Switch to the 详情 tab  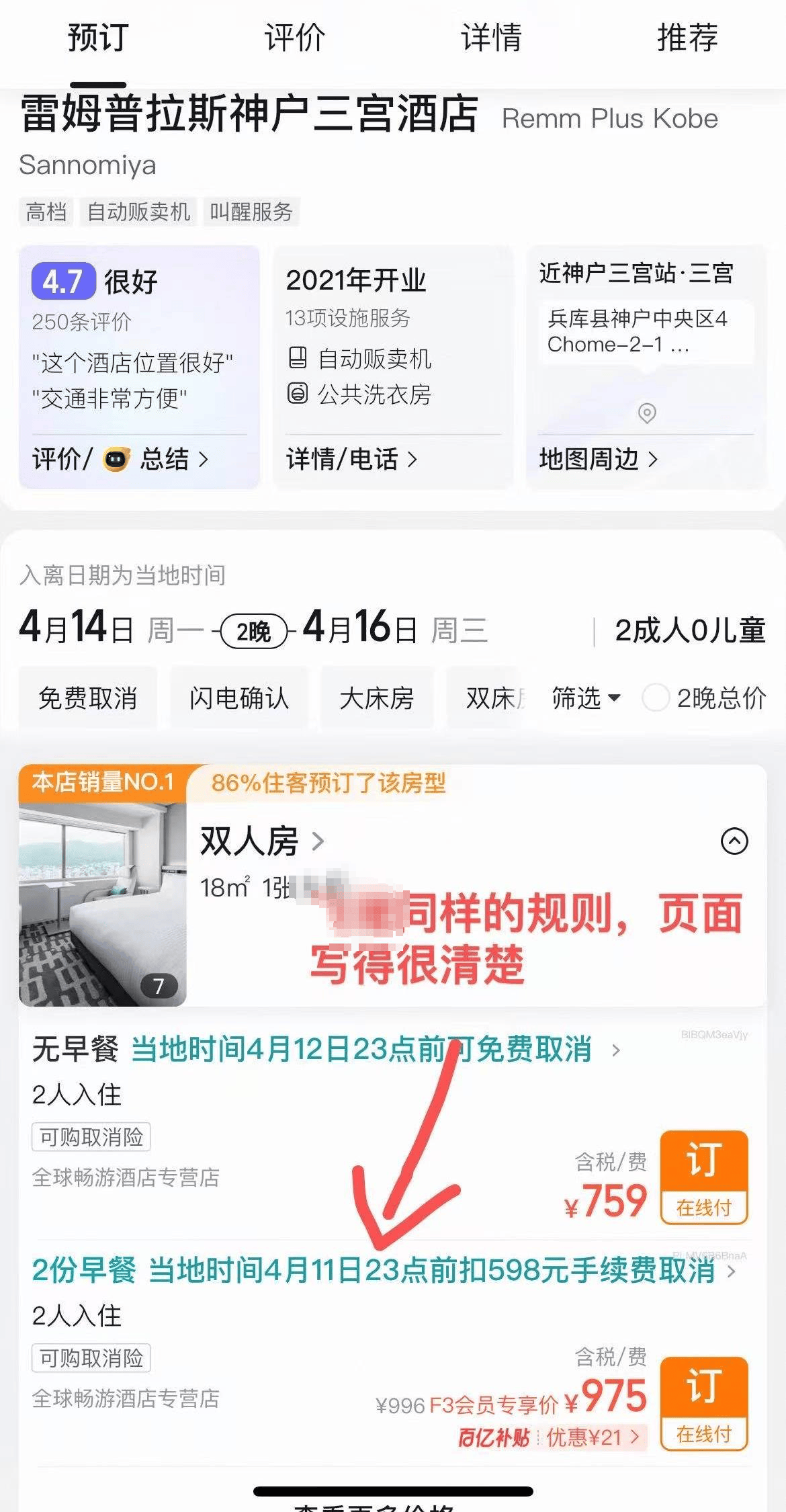[491, 38]
